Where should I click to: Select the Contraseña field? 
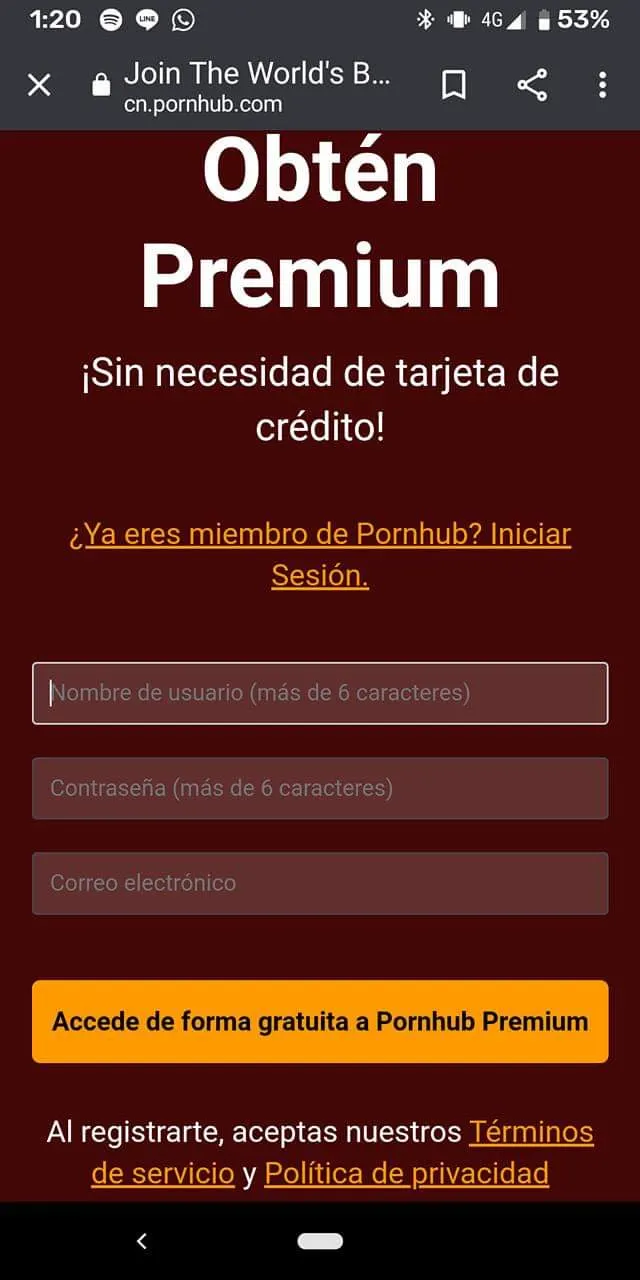coord(320,788)
